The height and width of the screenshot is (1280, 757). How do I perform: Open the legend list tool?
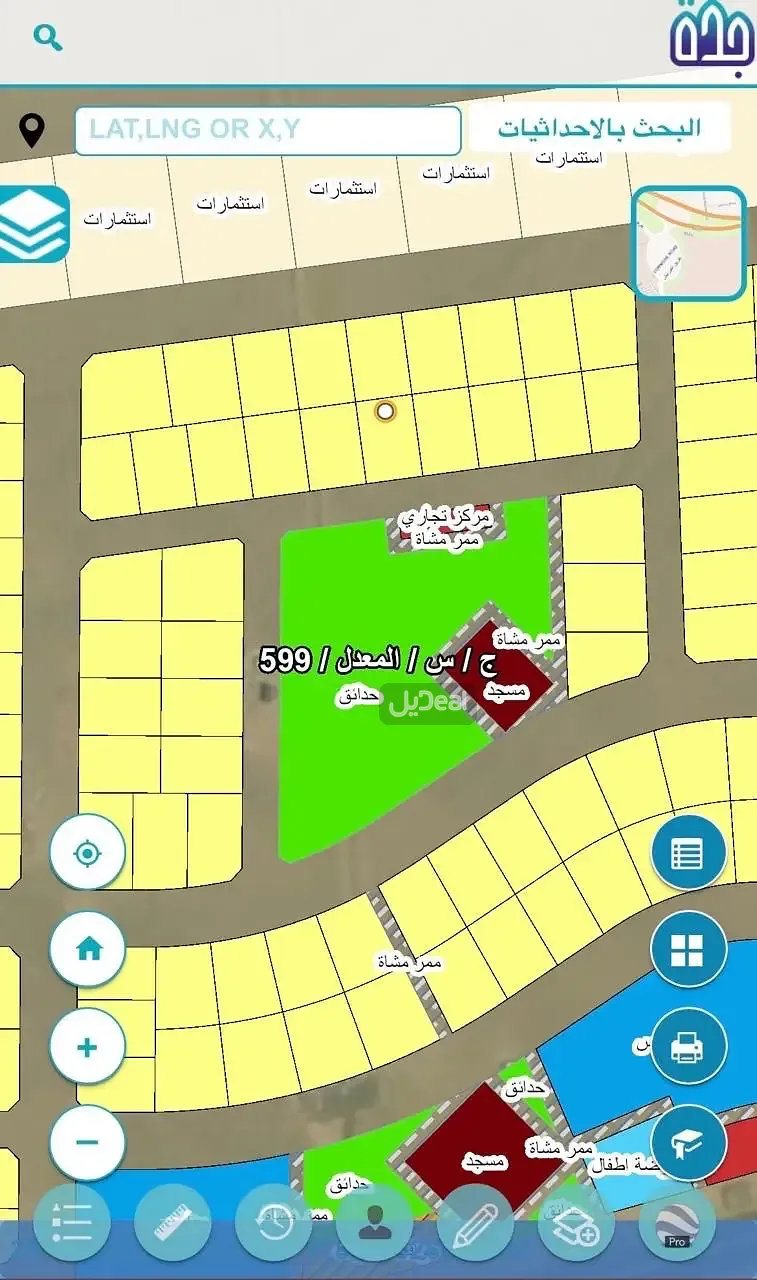coord(72,1222)
